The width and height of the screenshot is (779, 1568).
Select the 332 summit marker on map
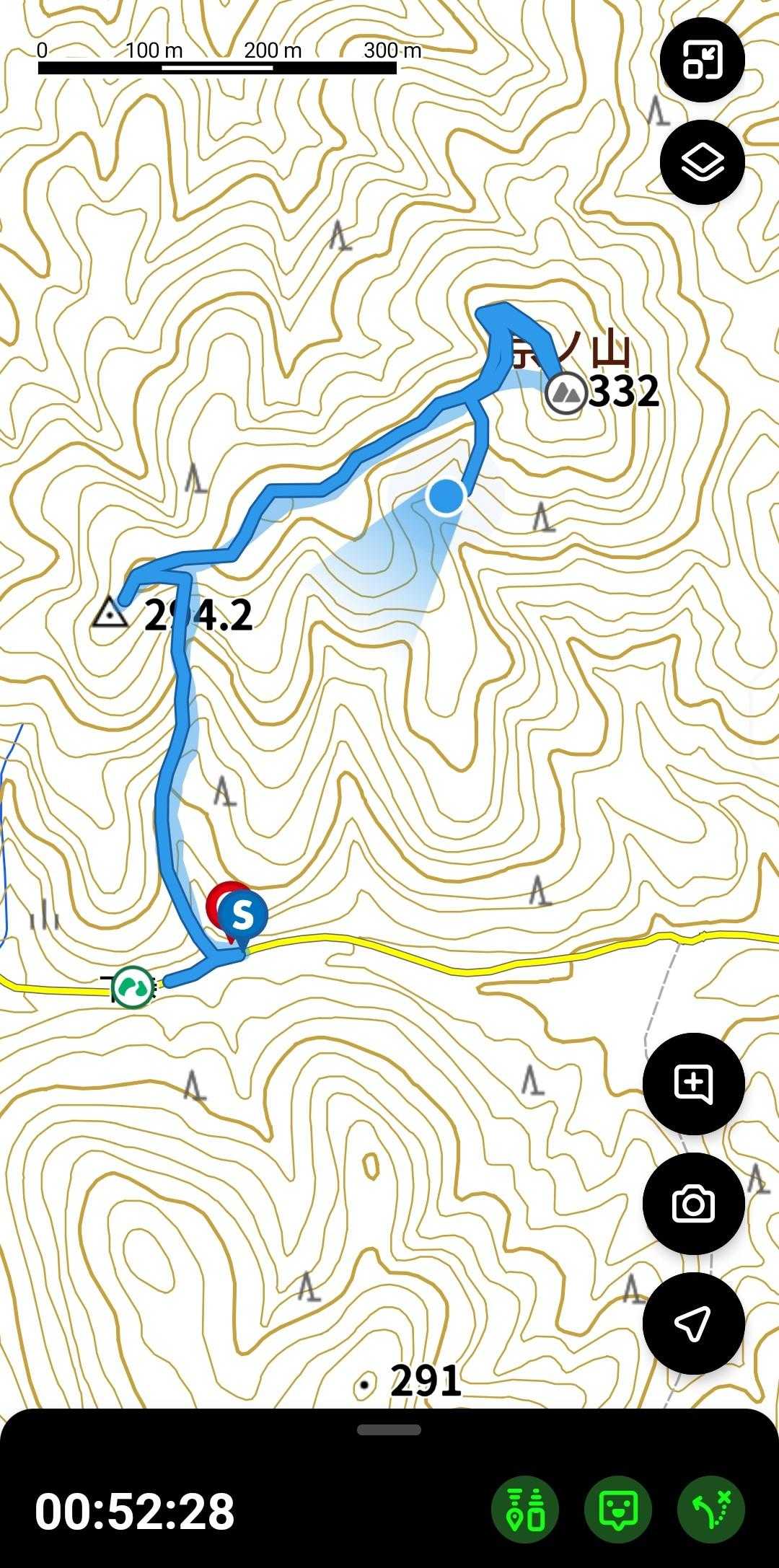[x=565, y=394]
